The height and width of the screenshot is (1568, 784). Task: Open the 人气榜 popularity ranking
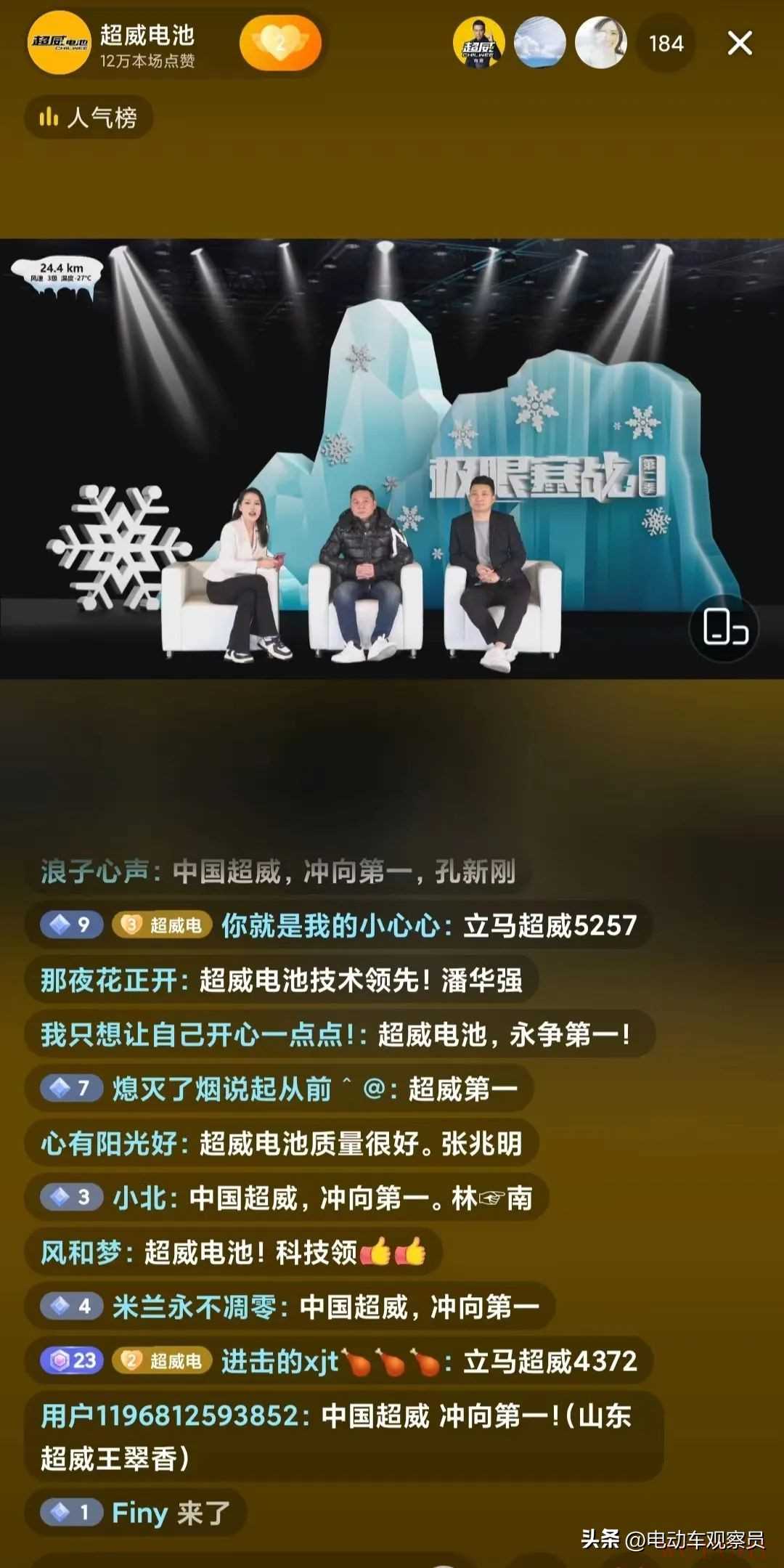[x=89, y=117]
